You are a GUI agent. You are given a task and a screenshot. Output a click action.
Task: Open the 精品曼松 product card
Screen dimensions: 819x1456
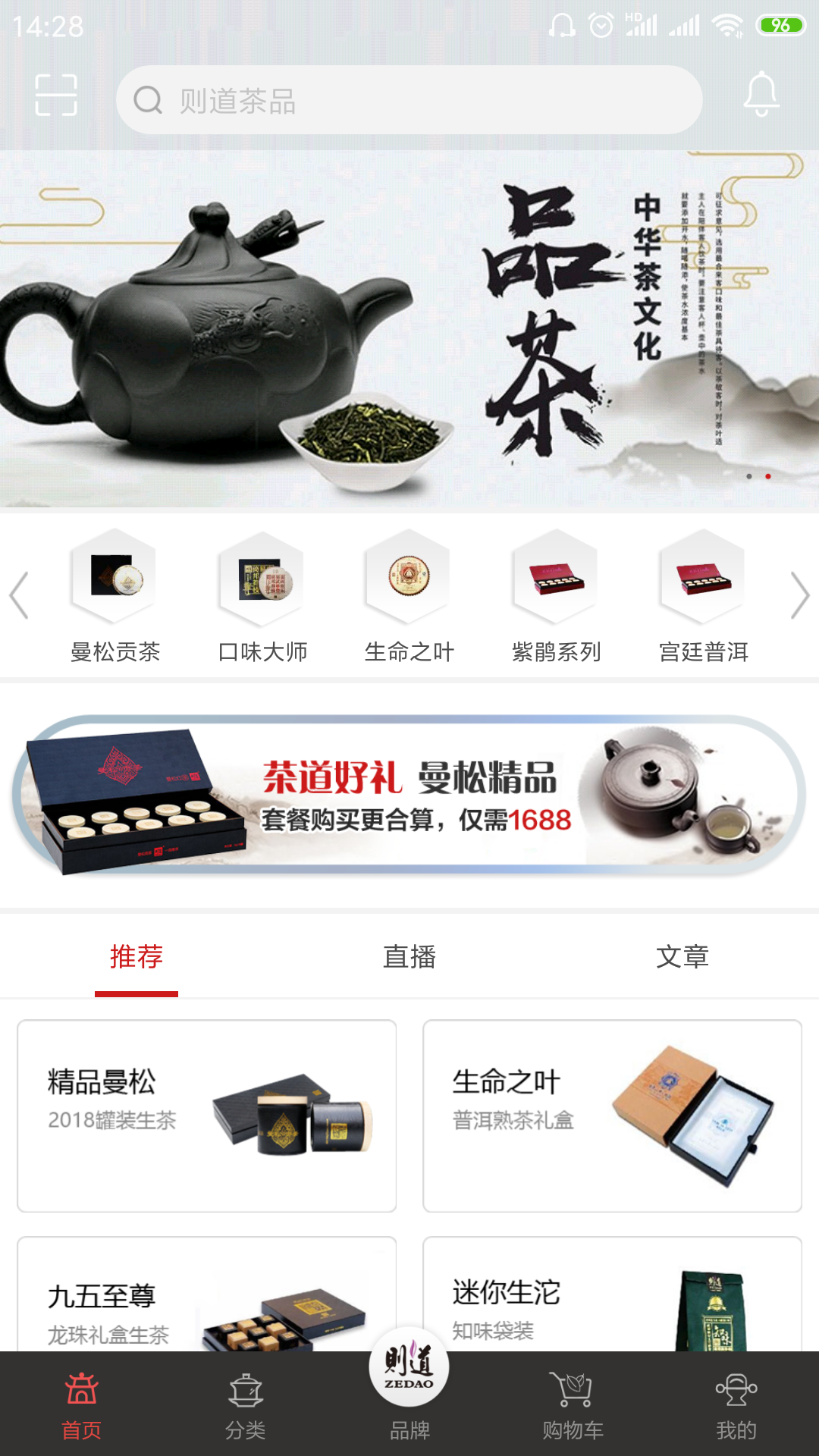(206, 1116)
